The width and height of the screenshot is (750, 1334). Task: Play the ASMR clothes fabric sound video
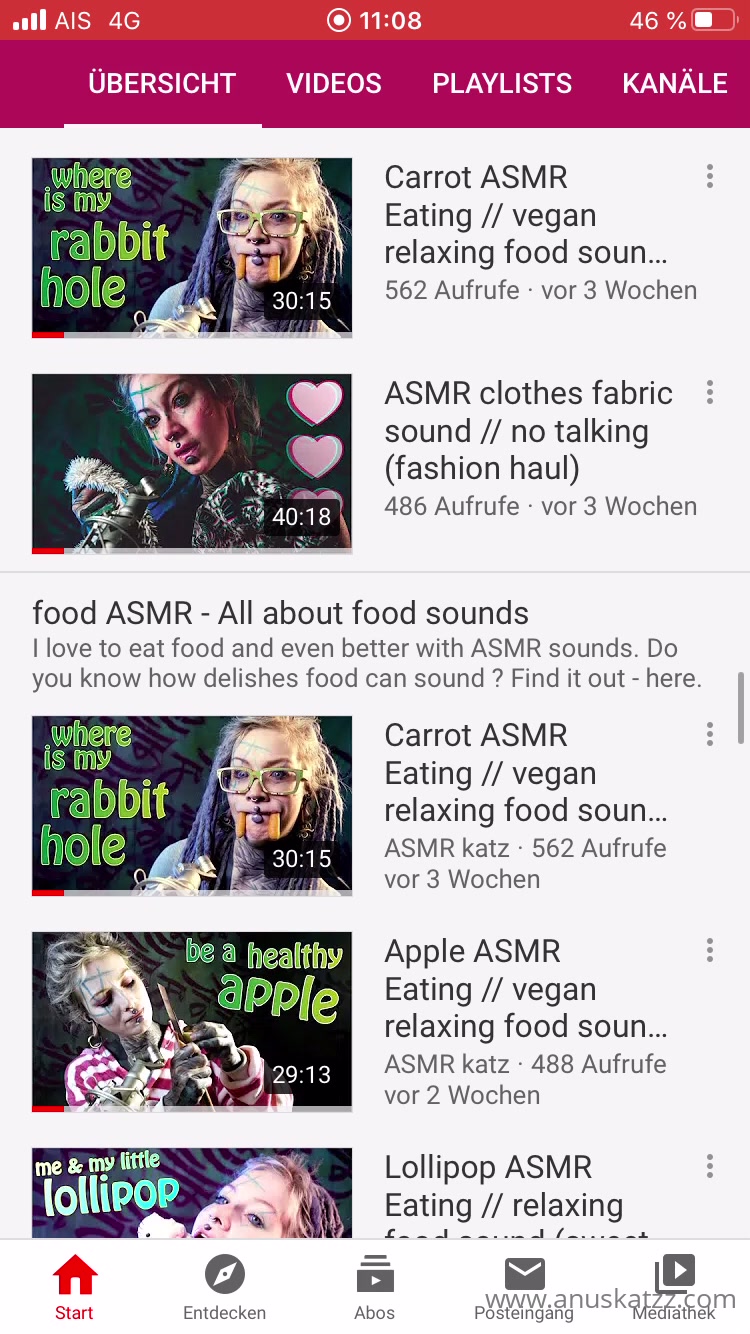pyautogui.click(x=192, y=463)
